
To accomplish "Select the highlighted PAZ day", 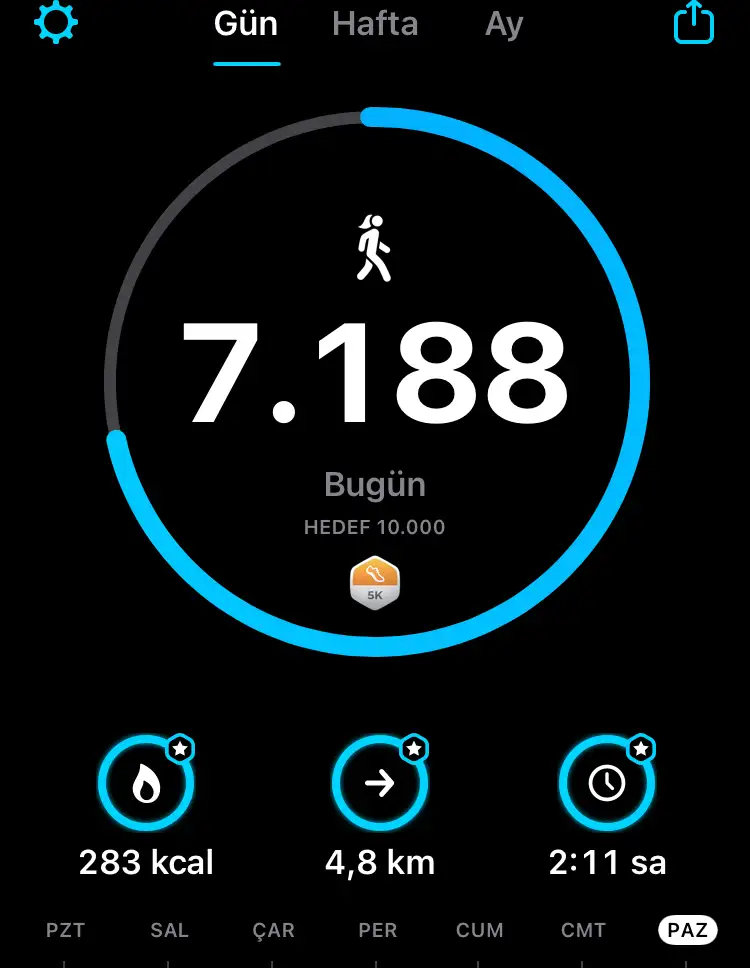I will tap(688, 931).
